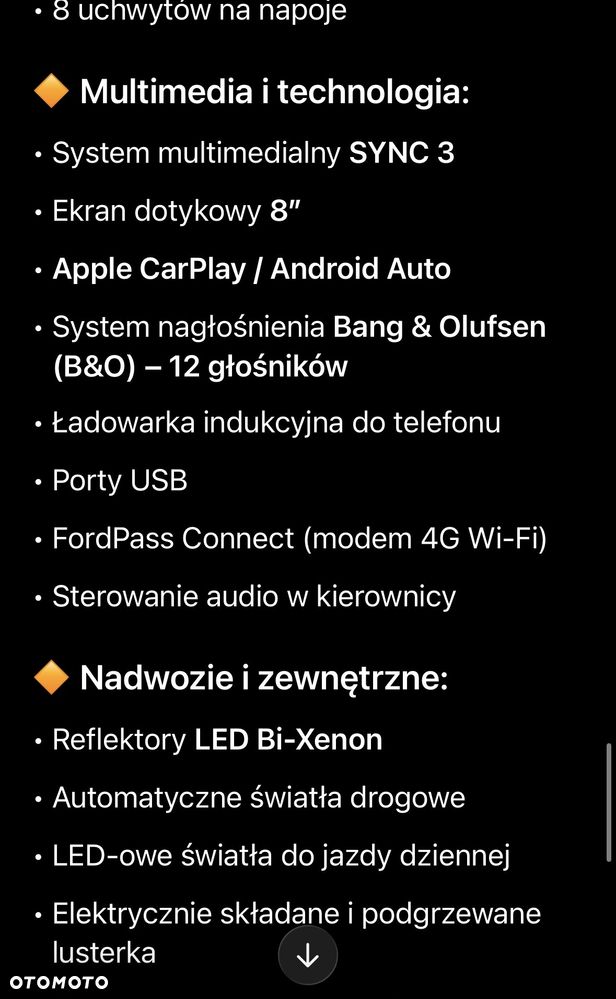The height and width of the screenshot is (999, 616).
Task: Tap the scroll-to-bottom arrow button
Action: pos(308,956)
